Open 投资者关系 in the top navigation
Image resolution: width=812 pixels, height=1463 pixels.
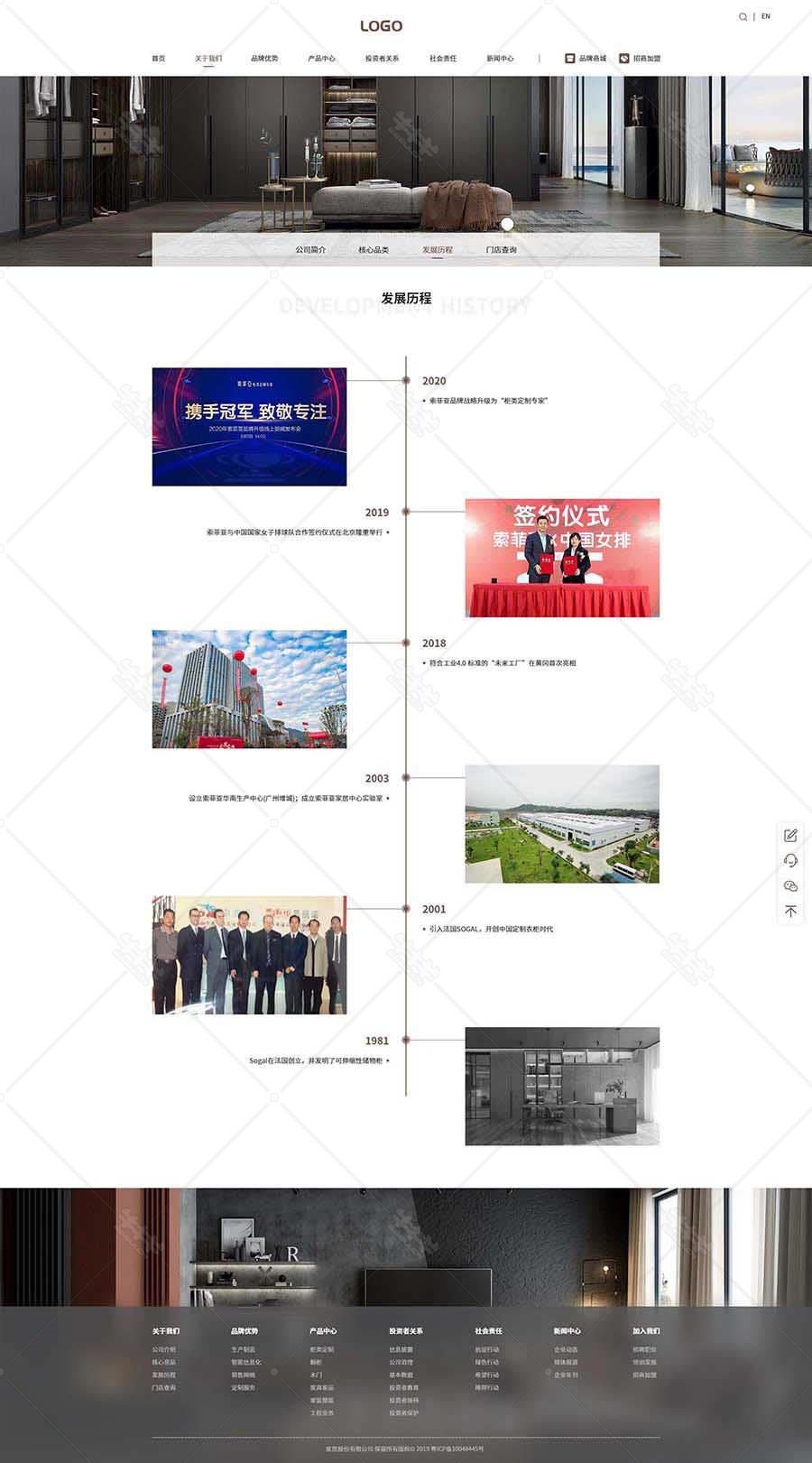click(x=383, y=59)
